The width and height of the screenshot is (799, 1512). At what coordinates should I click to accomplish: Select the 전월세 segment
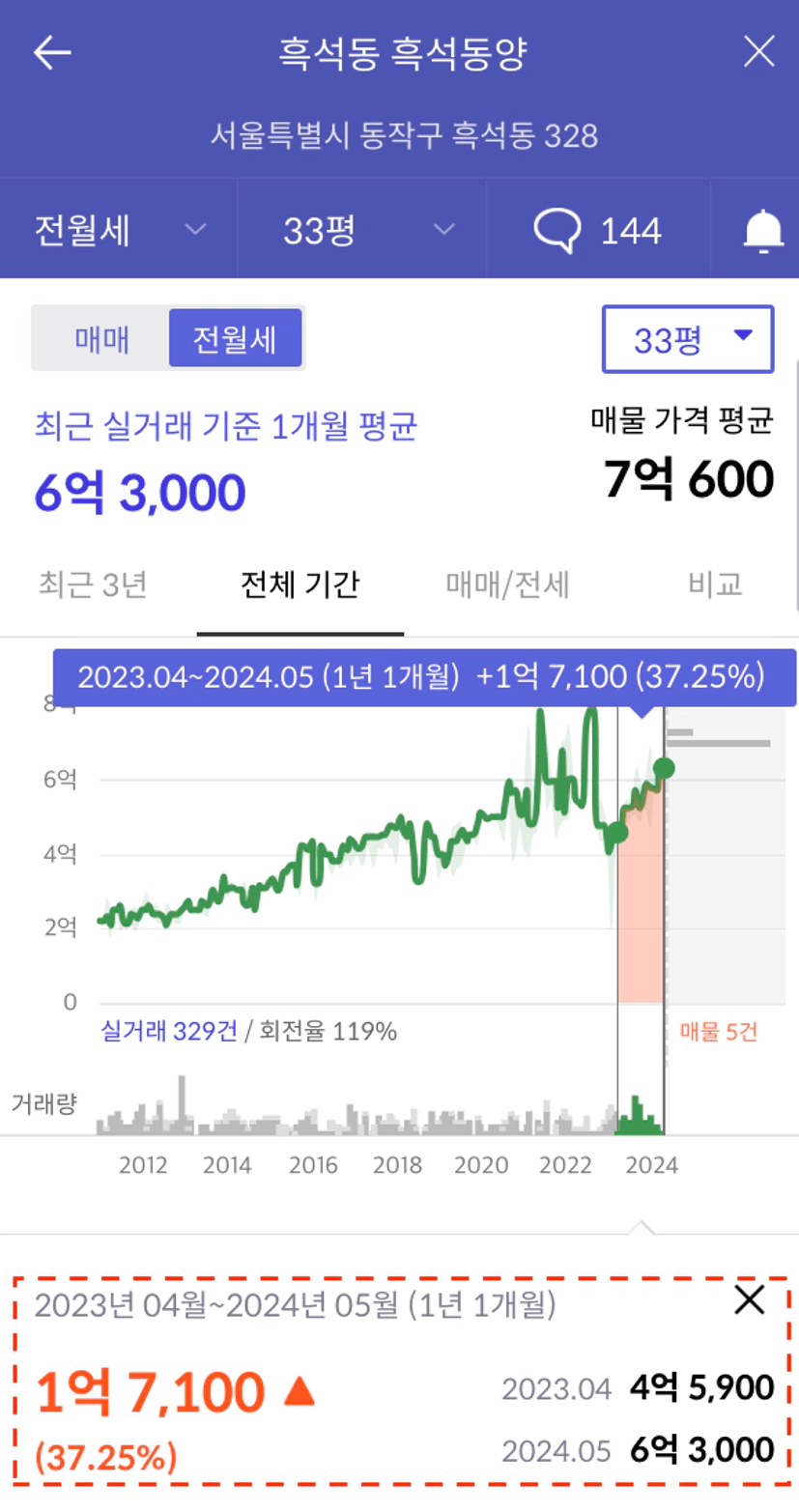[235, 339]
